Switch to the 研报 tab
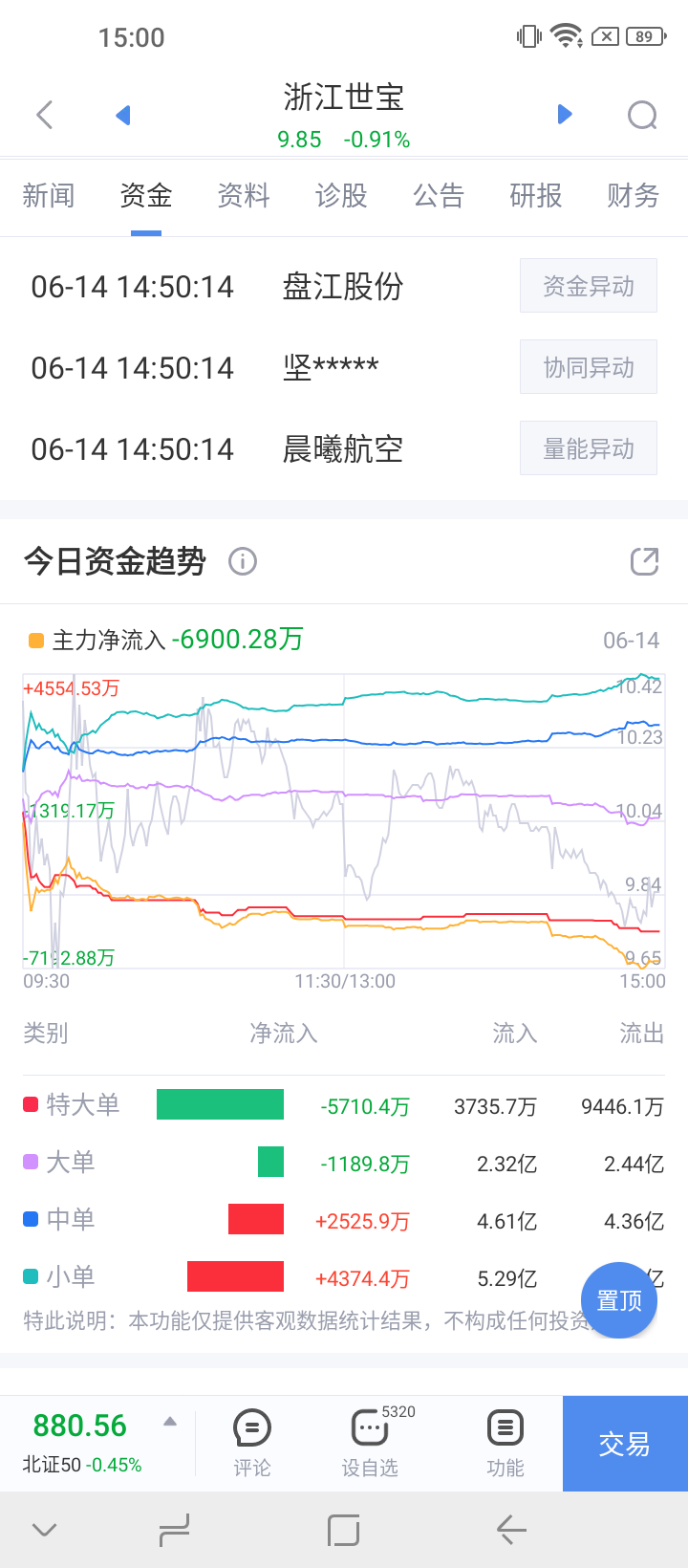The image size is (688, 1568). click(536, 196)
